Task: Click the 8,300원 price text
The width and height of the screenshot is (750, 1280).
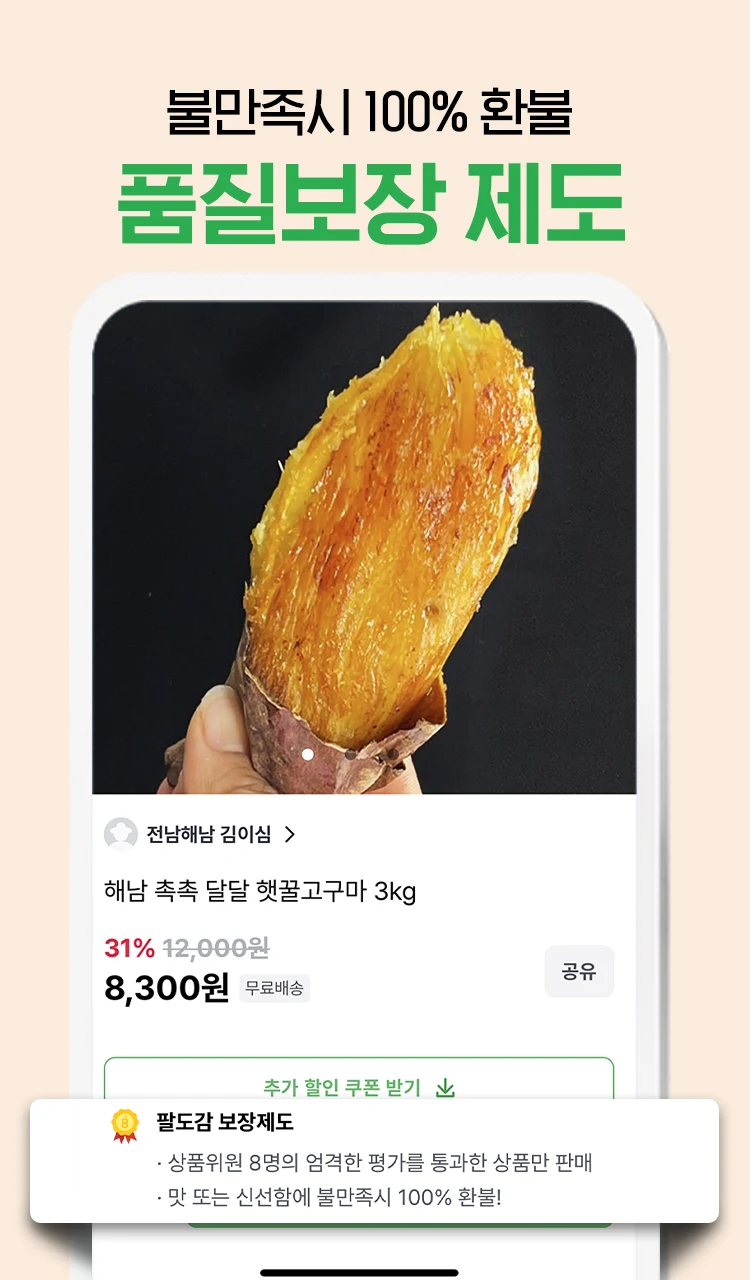Action: 163,984
